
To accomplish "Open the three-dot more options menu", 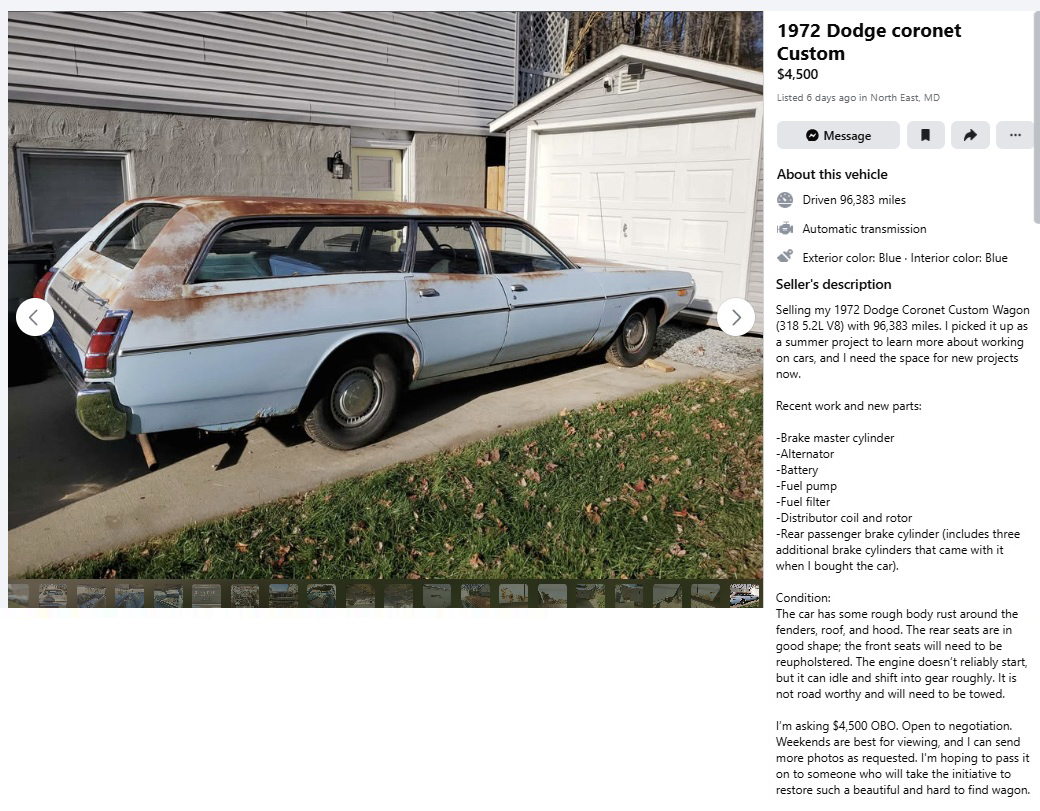I will [1015, 135].
